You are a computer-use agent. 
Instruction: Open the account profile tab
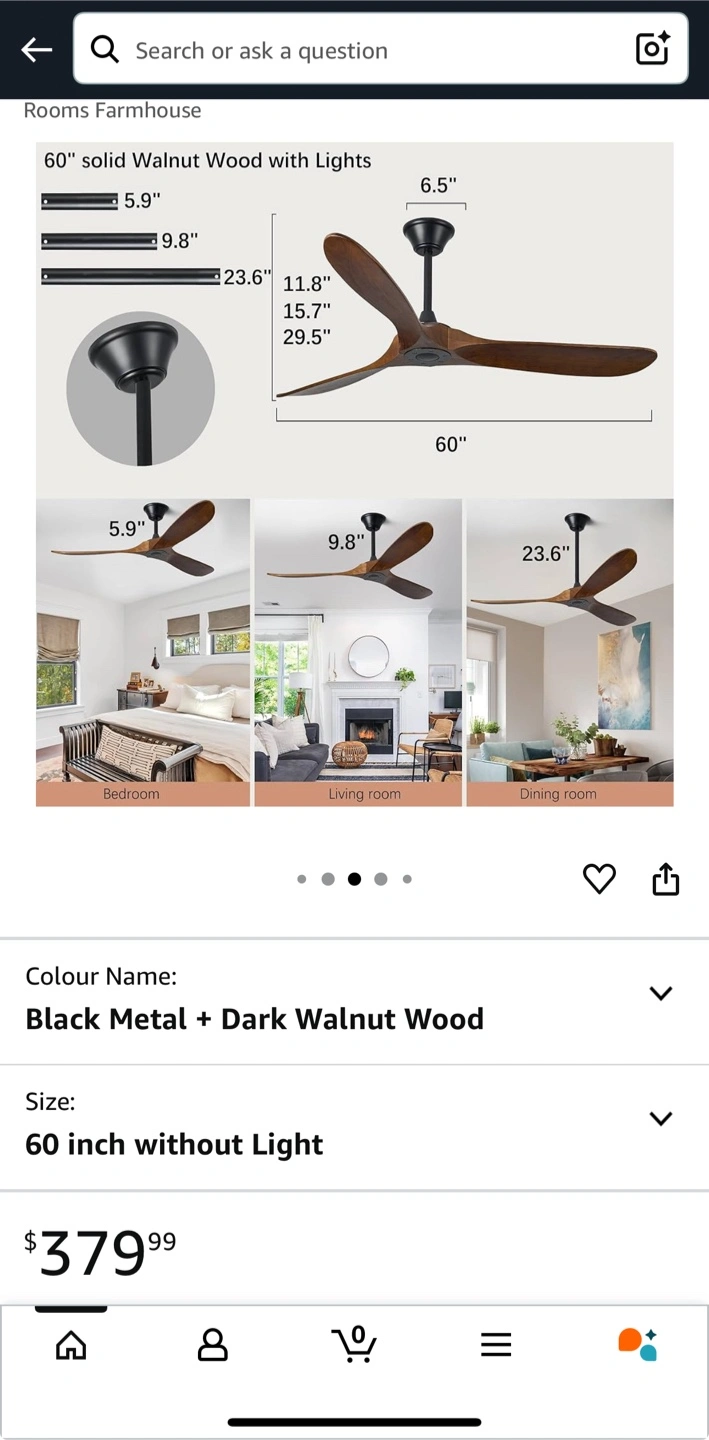(213, 1345)
